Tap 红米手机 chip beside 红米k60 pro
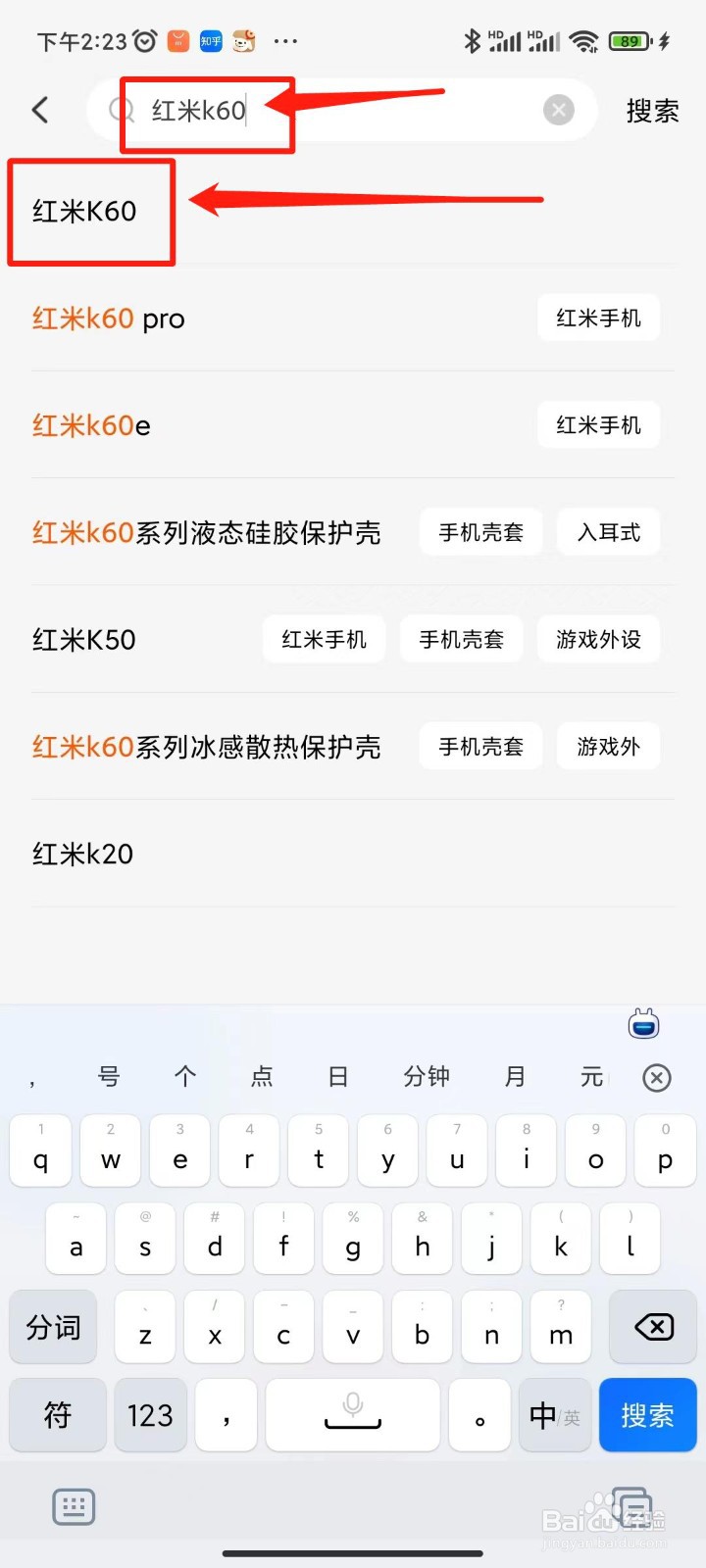 (598, 318)
